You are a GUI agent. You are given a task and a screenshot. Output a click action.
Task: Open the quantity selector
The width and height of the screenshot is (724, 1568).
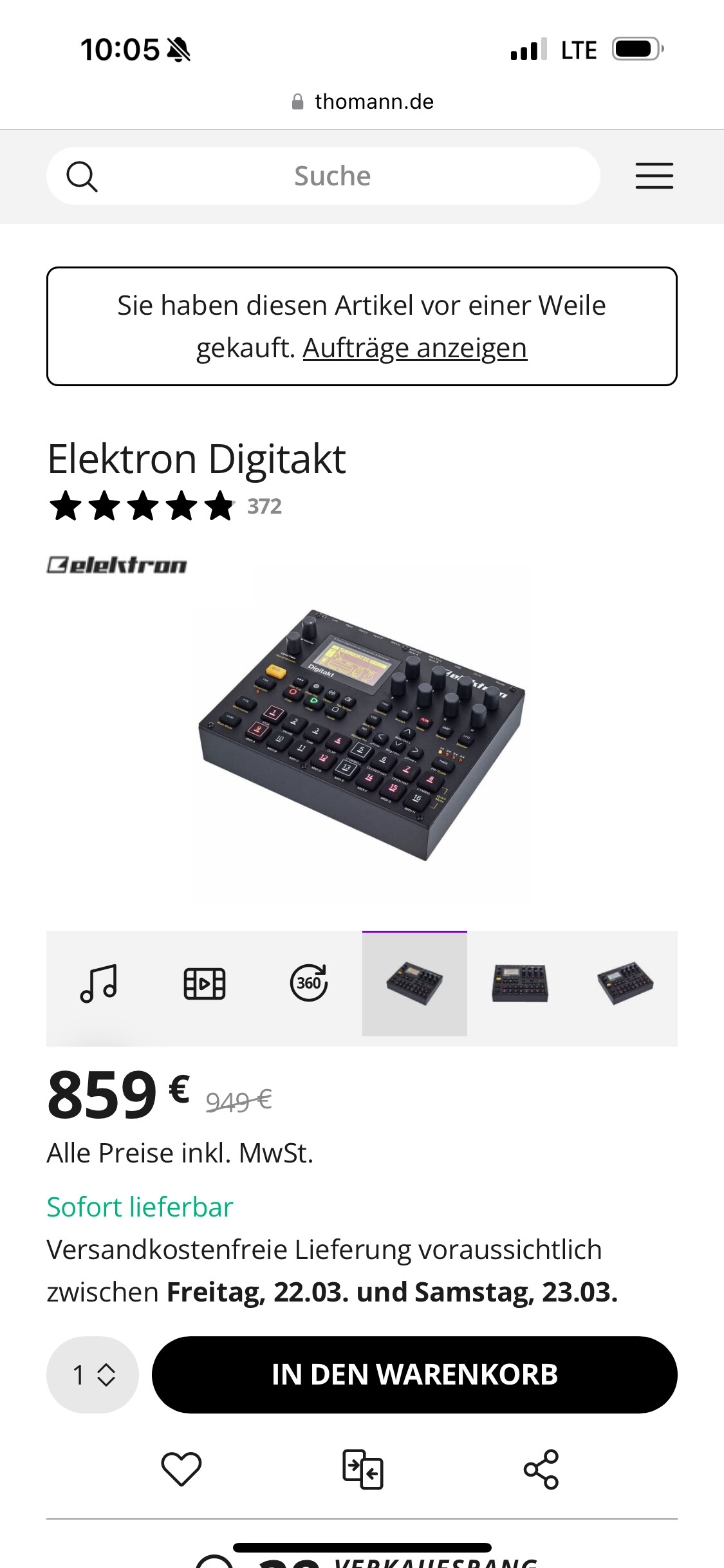93,1375
